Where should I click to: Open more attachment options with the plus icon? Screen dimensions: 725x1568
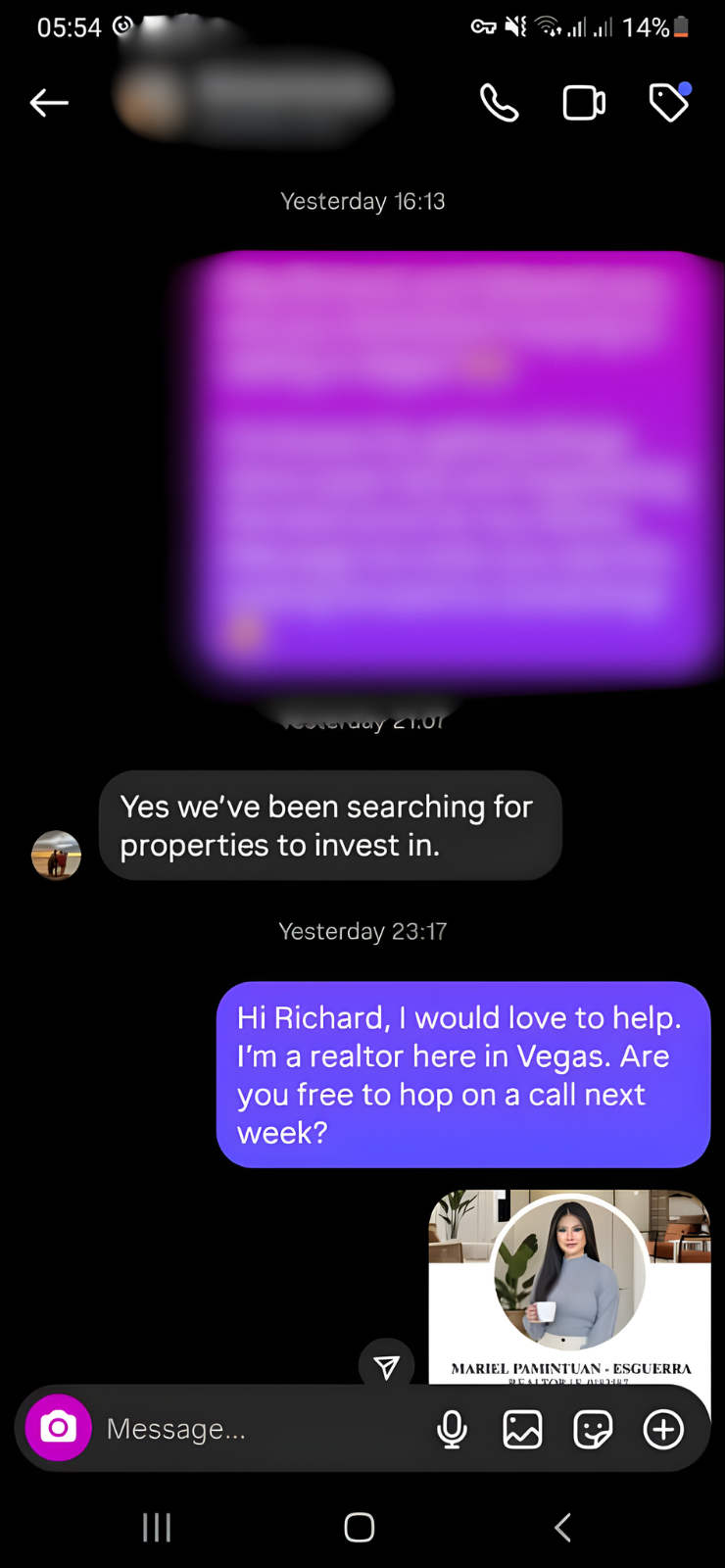pyautogui.click(x=663, y=1429)
